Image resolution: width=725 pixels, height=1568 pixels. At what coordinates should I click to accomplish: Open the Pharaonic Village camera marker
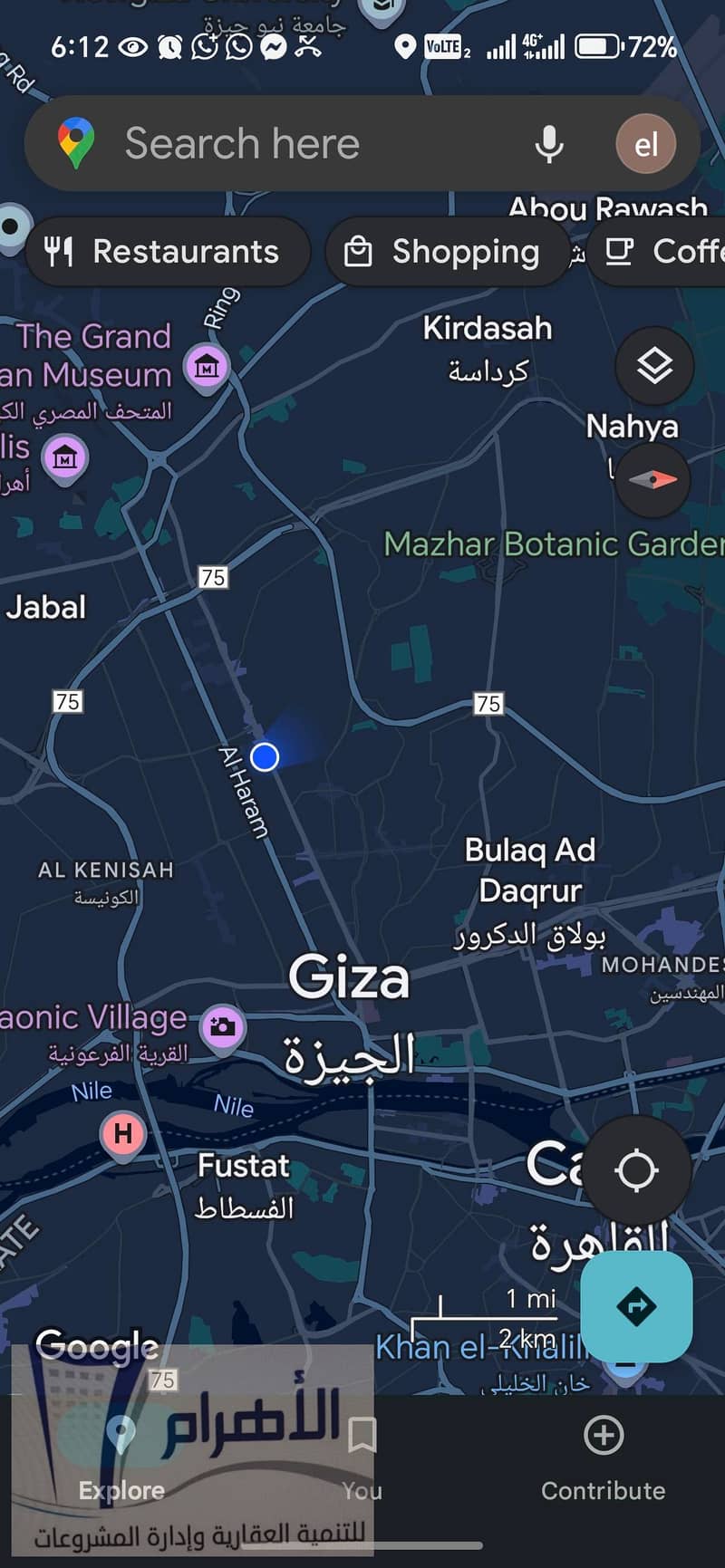222,1026
